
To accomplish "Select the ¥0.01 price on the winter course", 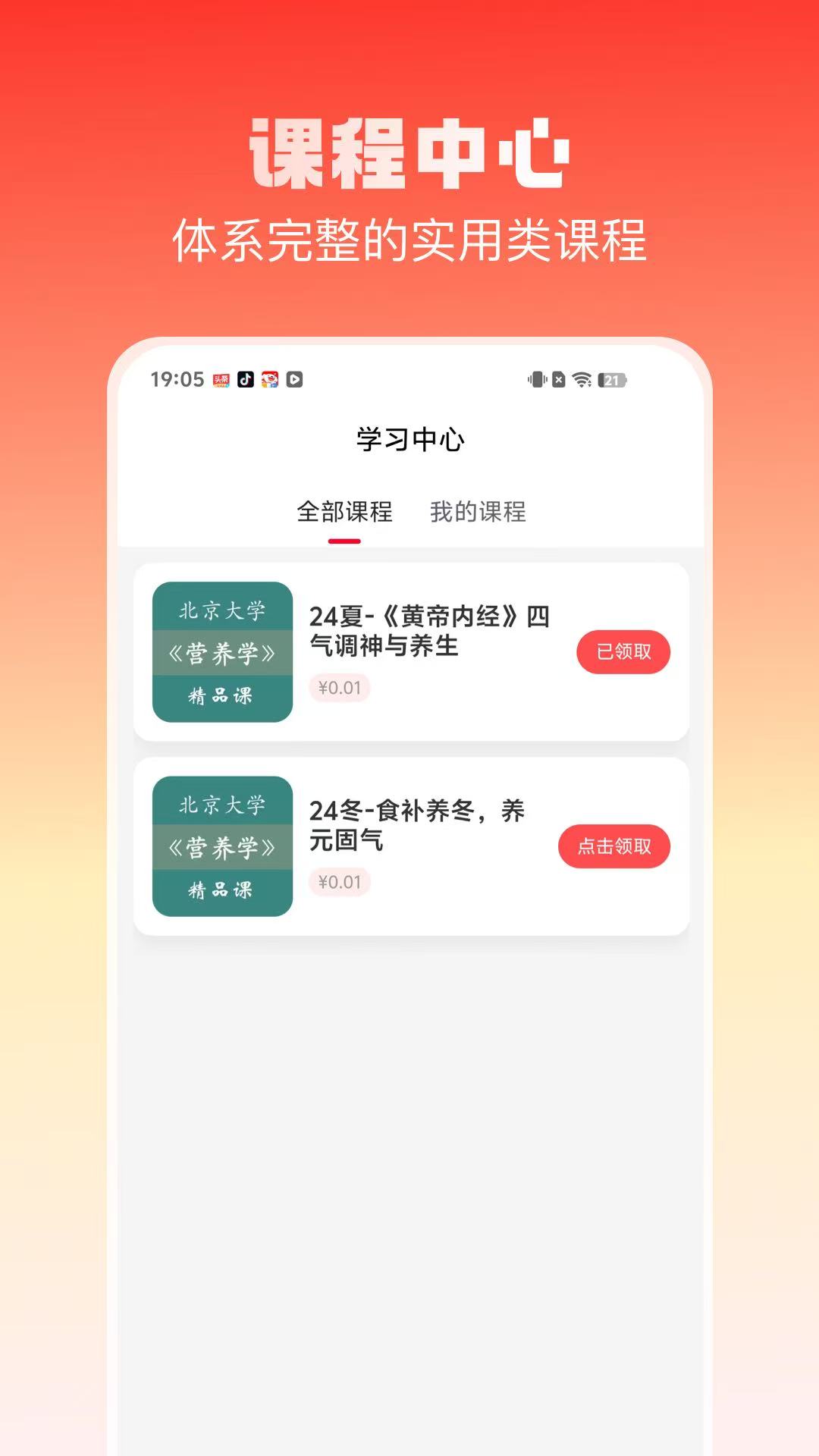I will pyautogui.click(x=340, y=883).
